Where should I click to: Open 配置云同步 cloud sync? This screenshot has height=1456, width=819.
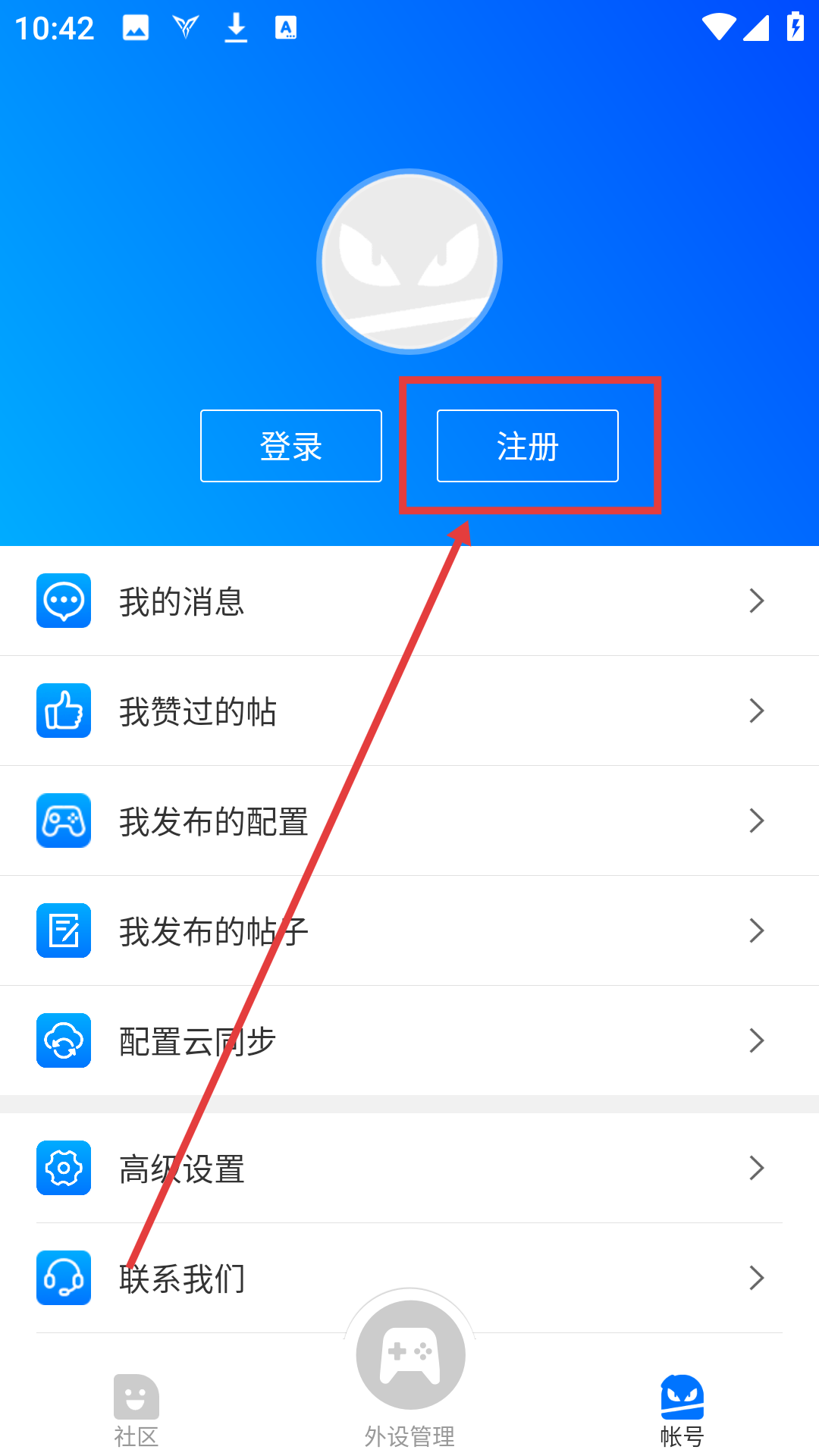click(x=409, y=1040)
